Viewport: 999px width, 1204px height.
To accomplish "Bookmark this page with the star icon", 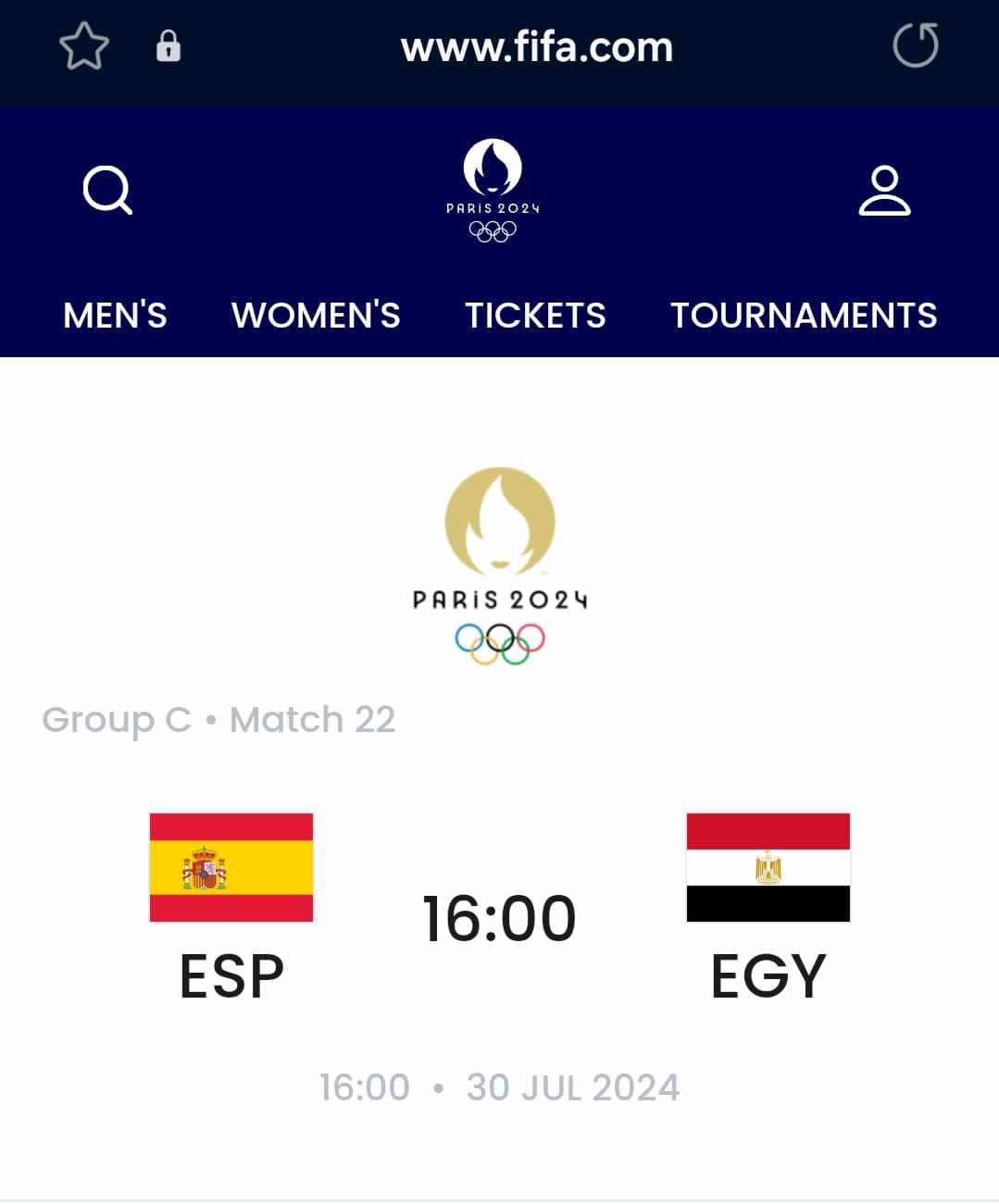I will [x=84, y=46].
